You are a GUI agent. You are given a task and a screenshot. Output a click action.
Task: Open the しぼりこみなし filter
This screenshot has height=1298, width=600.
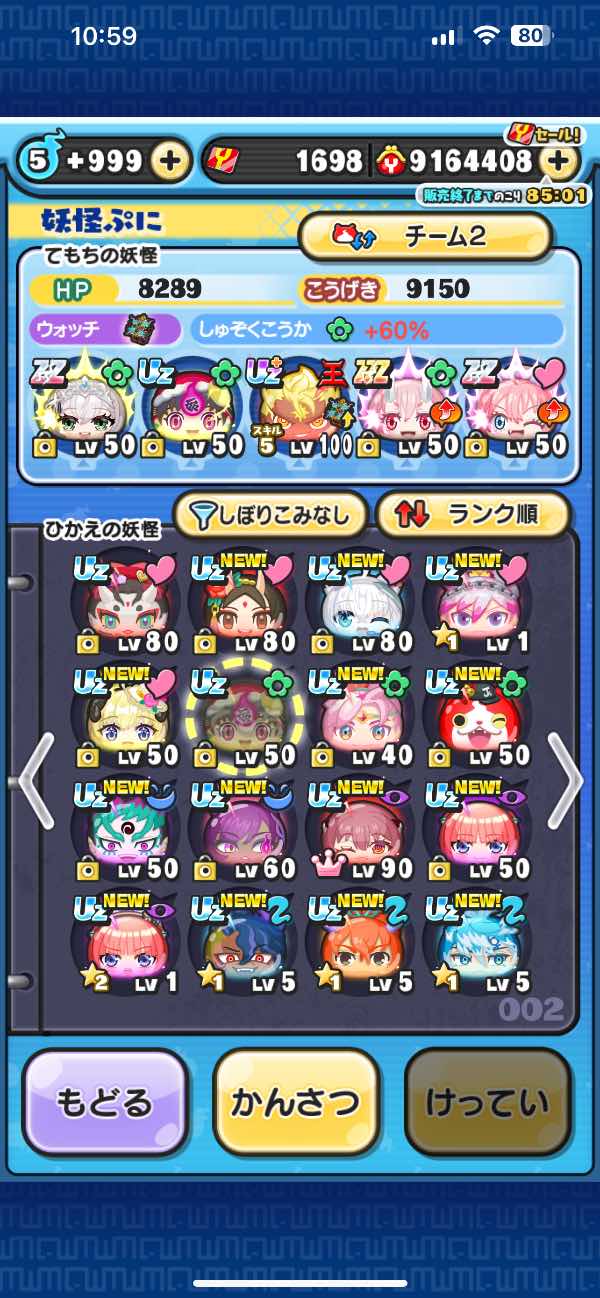coord(270,515)
